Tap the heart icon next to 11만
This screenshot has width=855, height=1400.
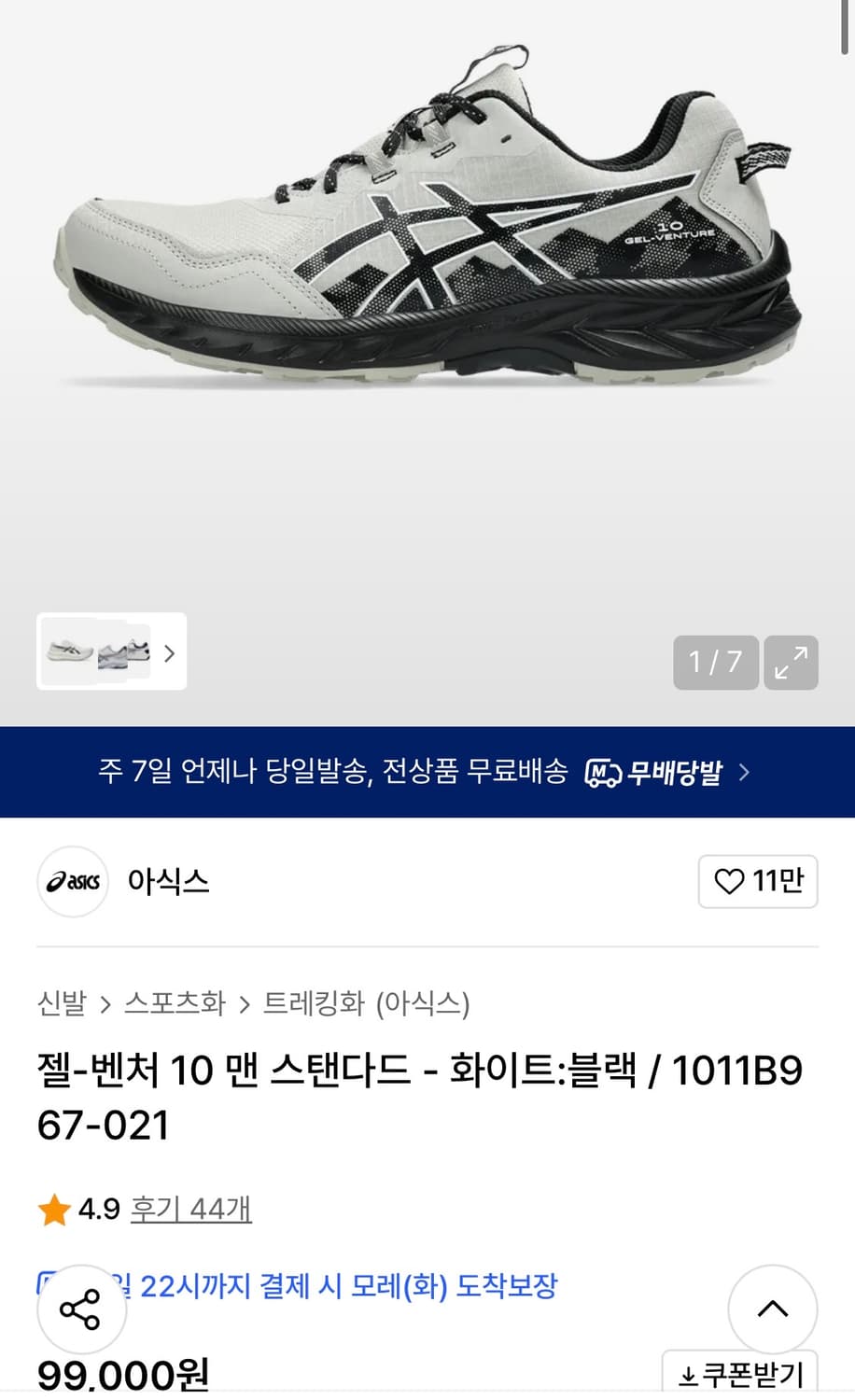[x=729, y=881]
